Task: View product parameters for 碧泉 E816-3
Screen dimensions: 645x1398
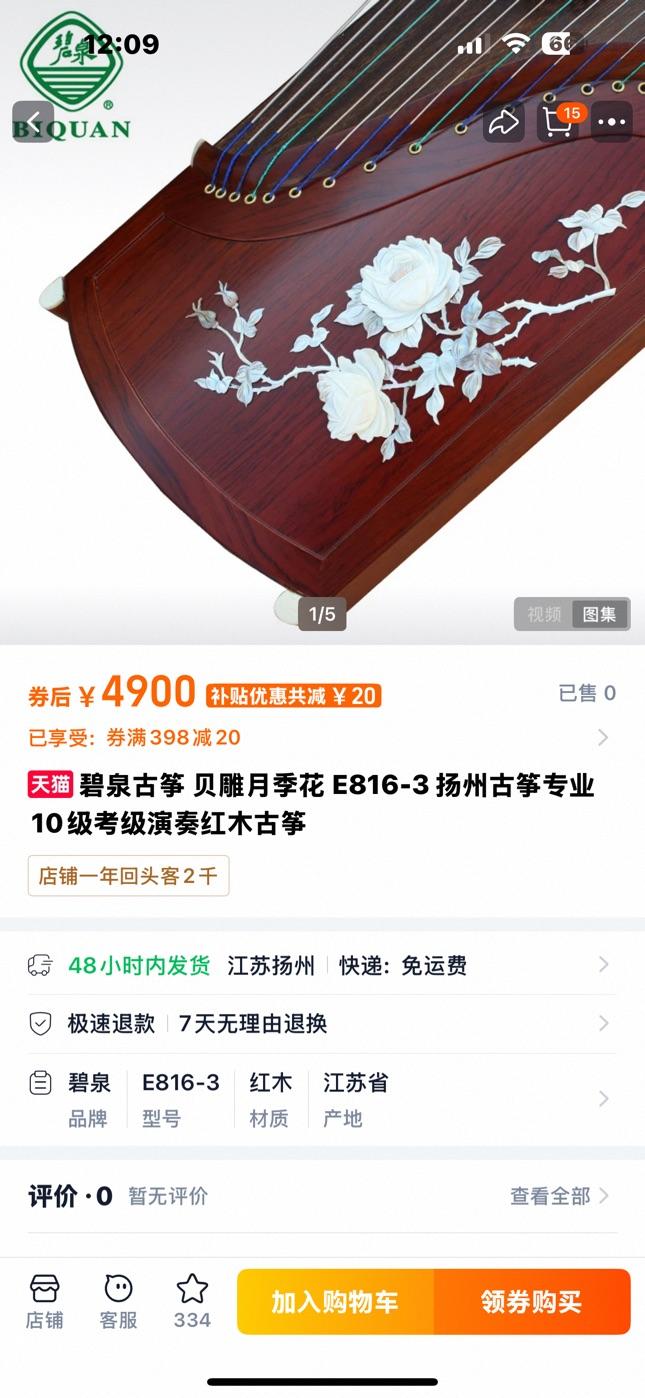Action: [320, 1099]
